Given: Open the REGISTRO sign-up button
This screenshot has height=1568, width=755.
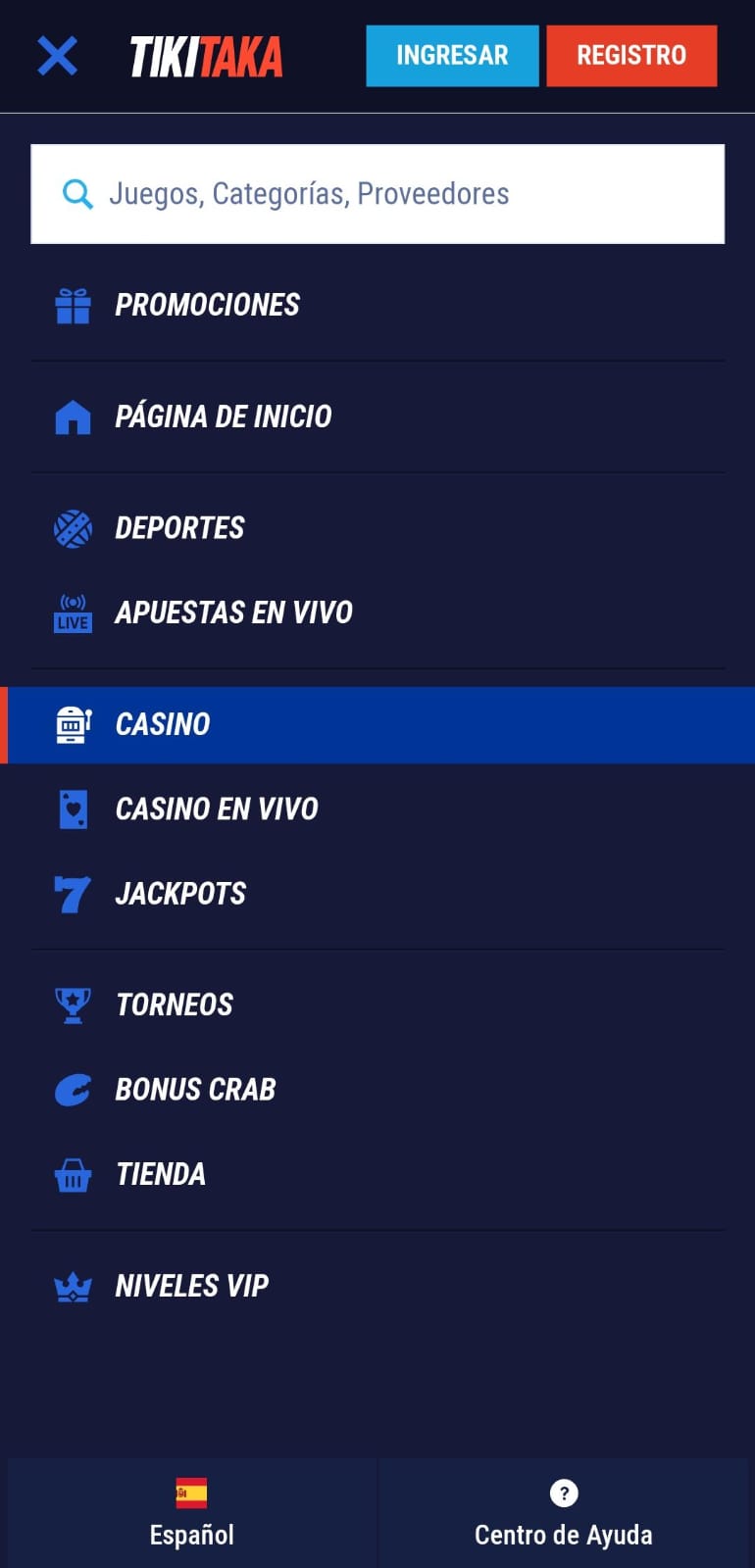Looking at the screenshot, I should click(x=631, y=56).
